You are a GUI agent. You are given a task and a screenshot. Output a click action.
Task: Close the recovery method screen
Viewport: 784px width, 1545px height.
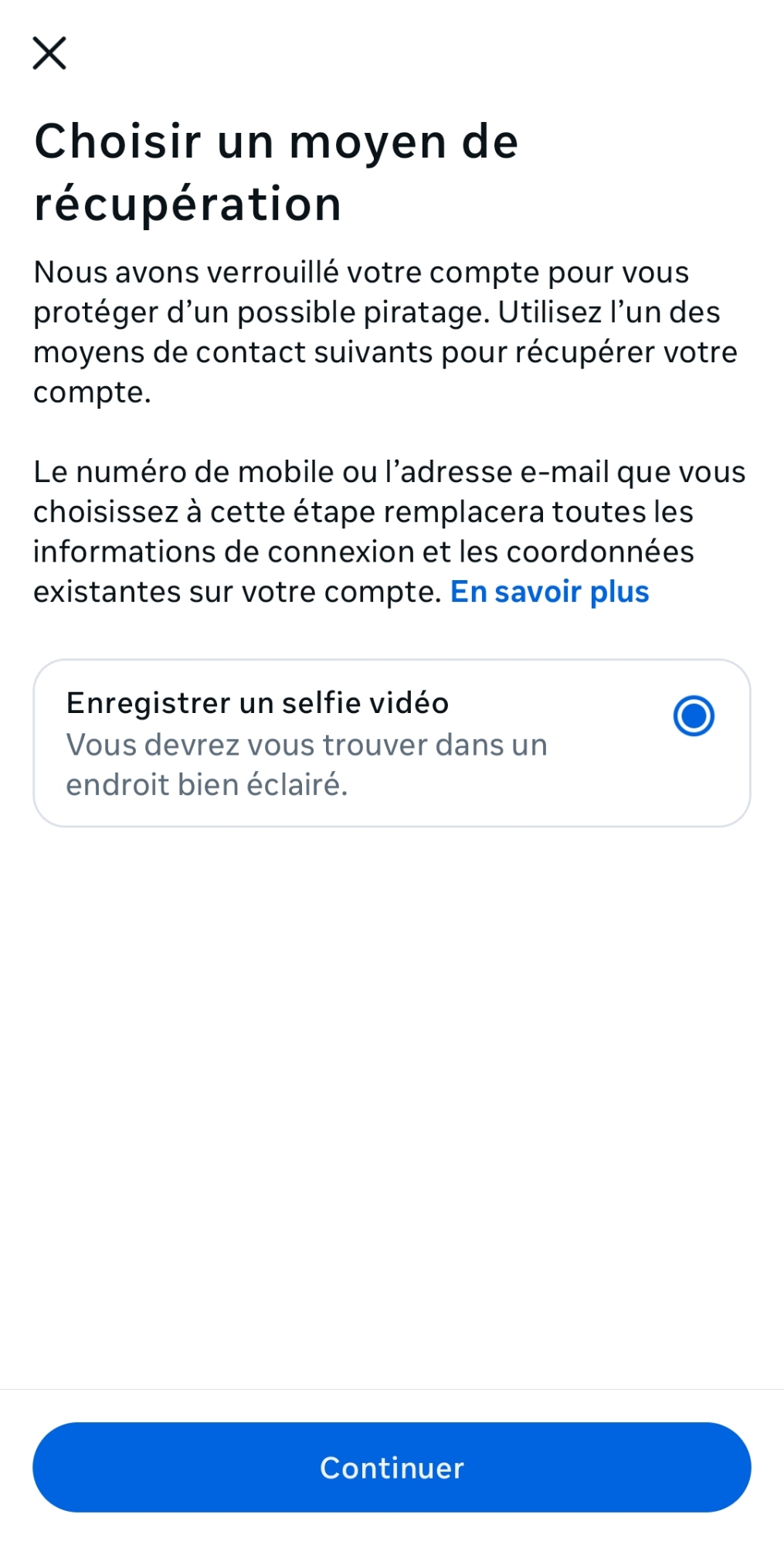click(x=49, y=53)
